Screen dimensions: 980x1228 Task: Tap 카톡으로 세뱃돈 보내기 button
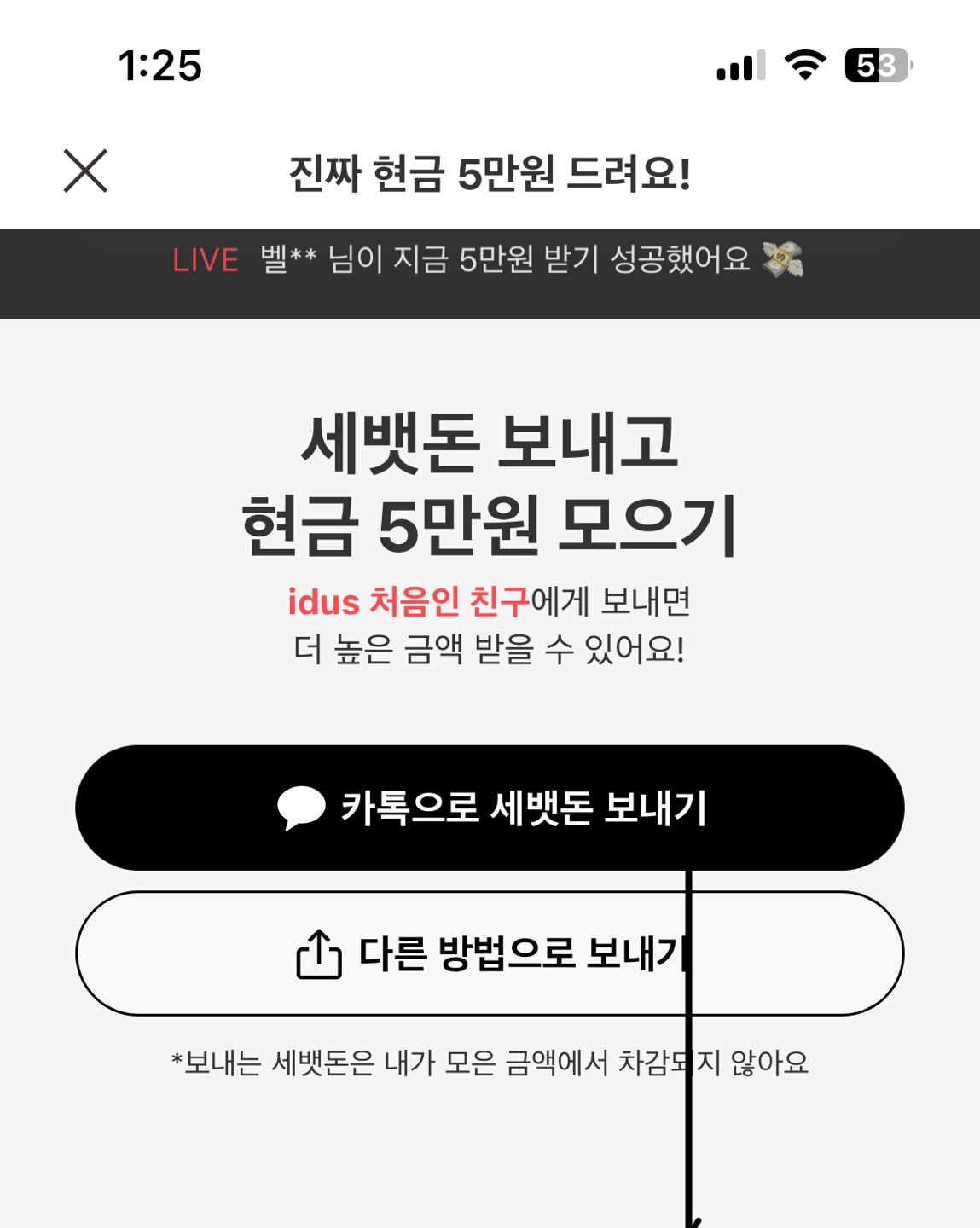click(x=490, y=808)
